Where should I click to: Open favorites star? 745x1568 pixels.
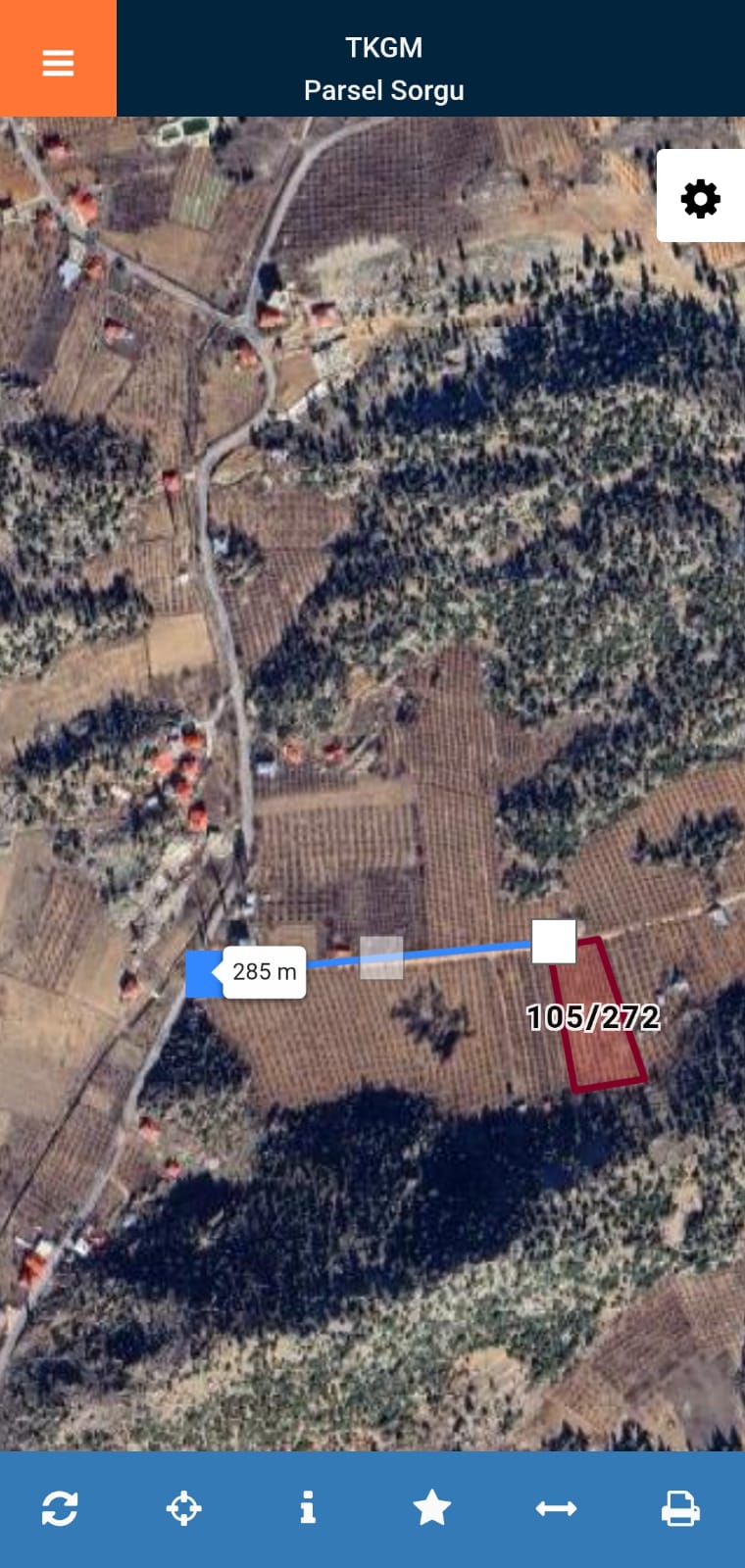click(x=432, y=1507)
